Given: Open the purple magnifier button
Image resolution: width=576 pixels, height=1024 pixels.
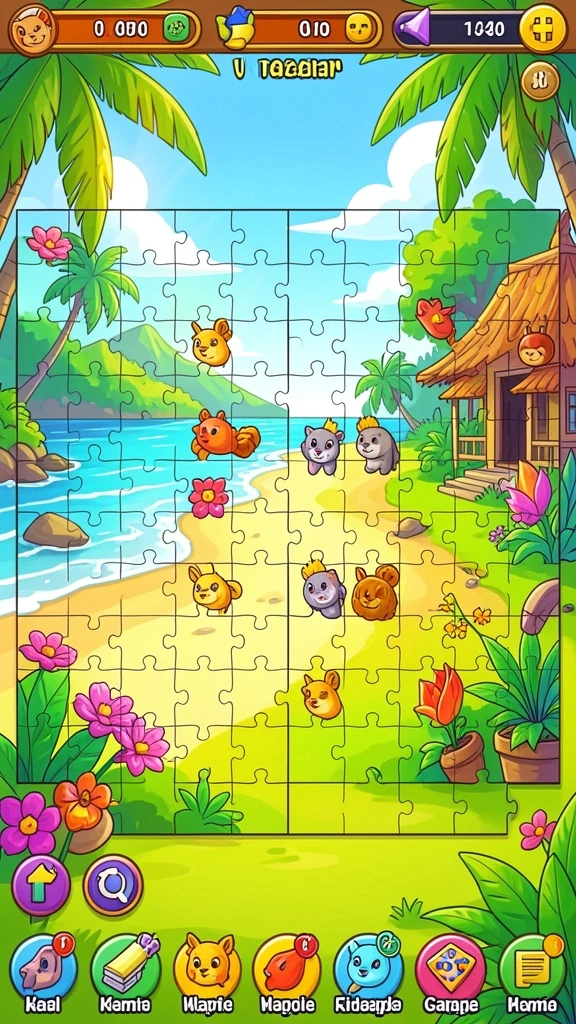Looking at the screenshot, I should [113, 886].
